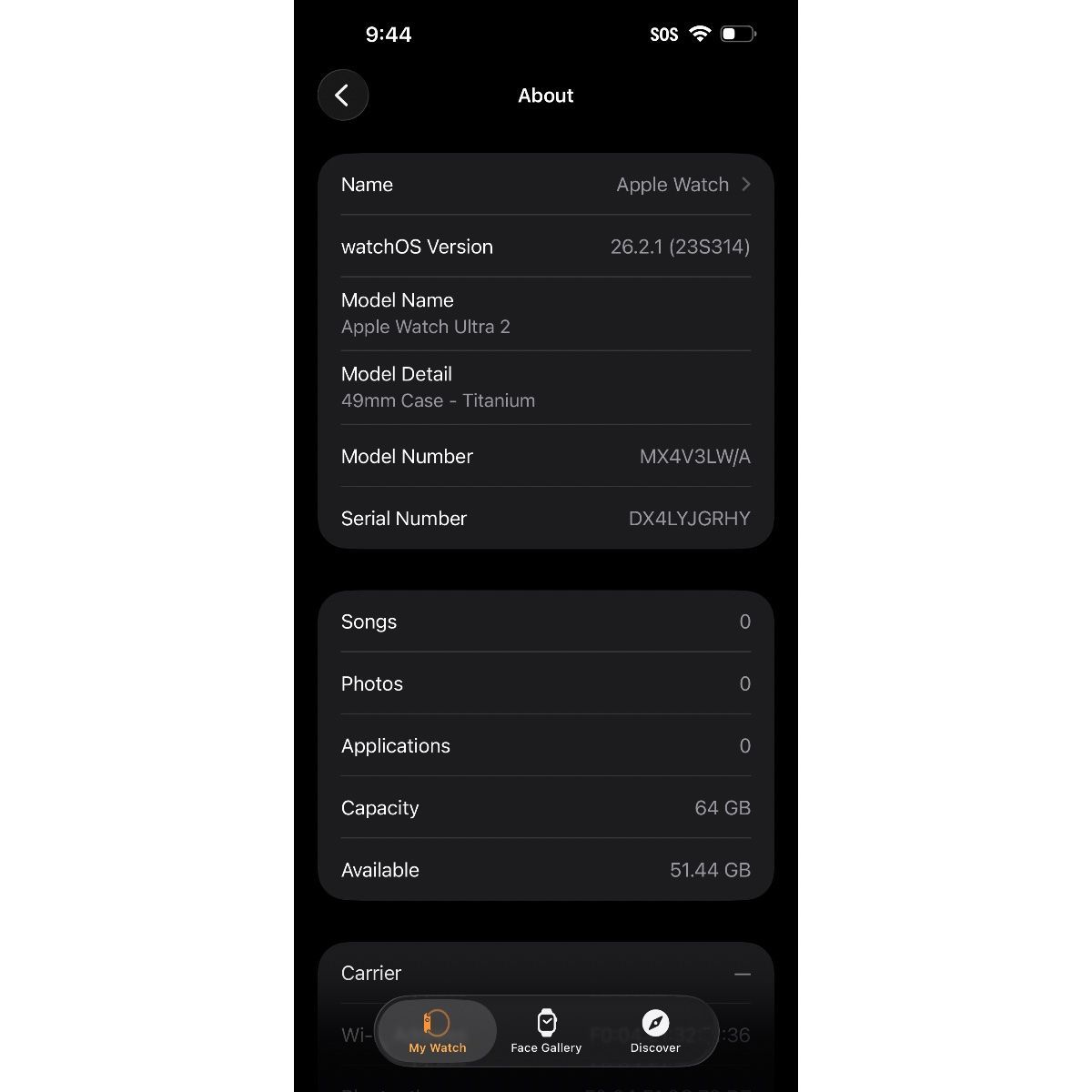This screenshot has height=1092, width=1092.
Task: Go back using the back arrow
Action: [343, 96]
